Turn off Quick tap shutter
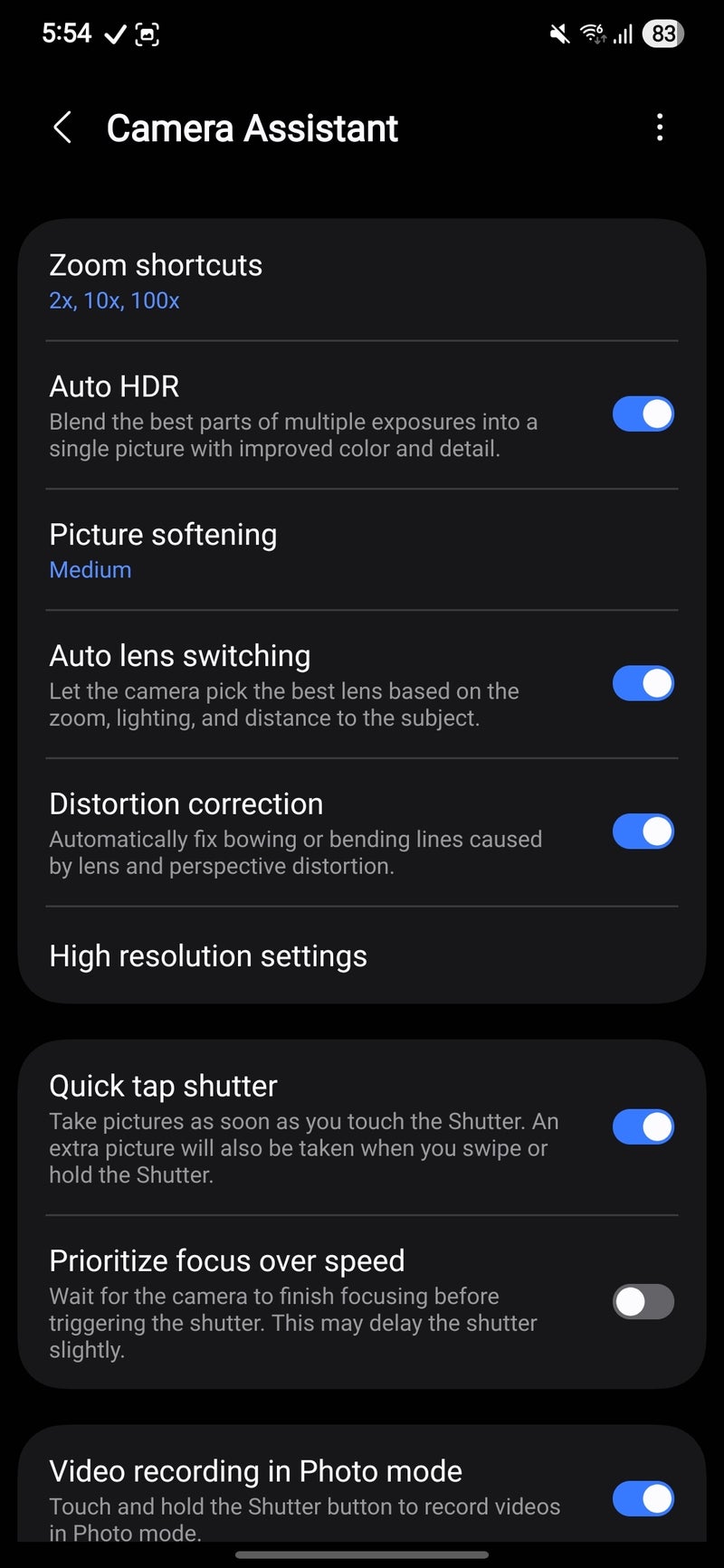Viewport: 724px width, 1568px height. point(643,1127)
